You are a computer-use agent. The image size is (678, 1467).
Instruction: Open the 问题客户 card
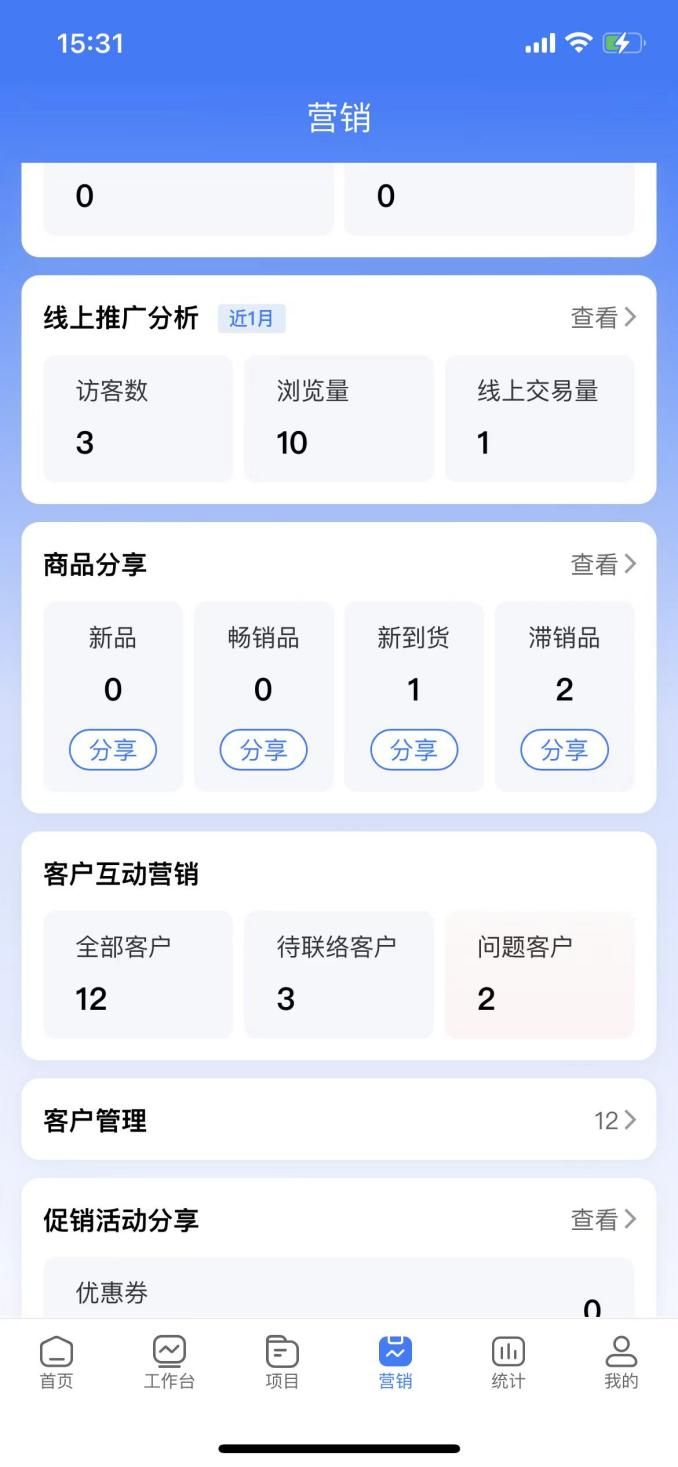pyautogui.click(x=539, y=974)
